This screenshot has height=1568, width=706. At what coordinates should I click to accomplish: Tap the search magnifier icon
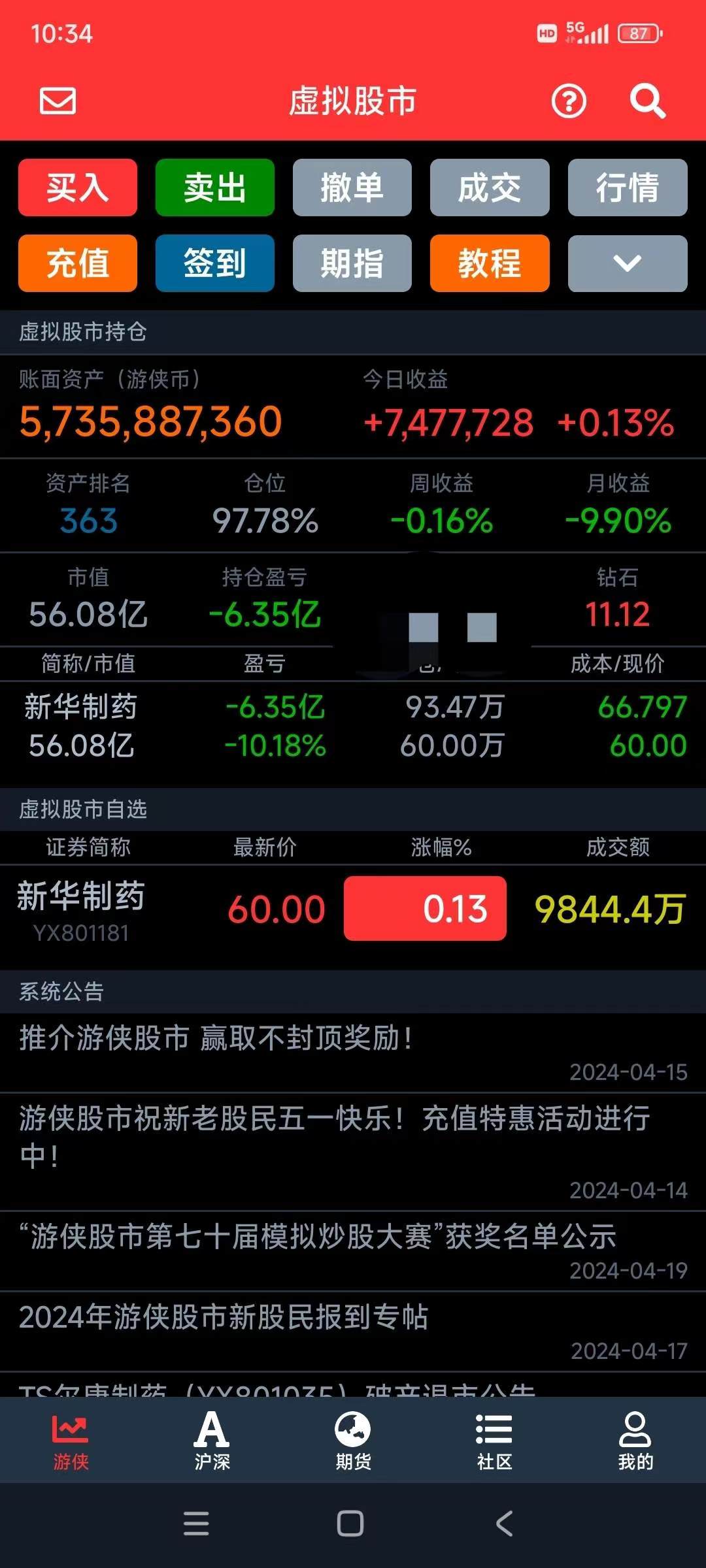point(647,101)
